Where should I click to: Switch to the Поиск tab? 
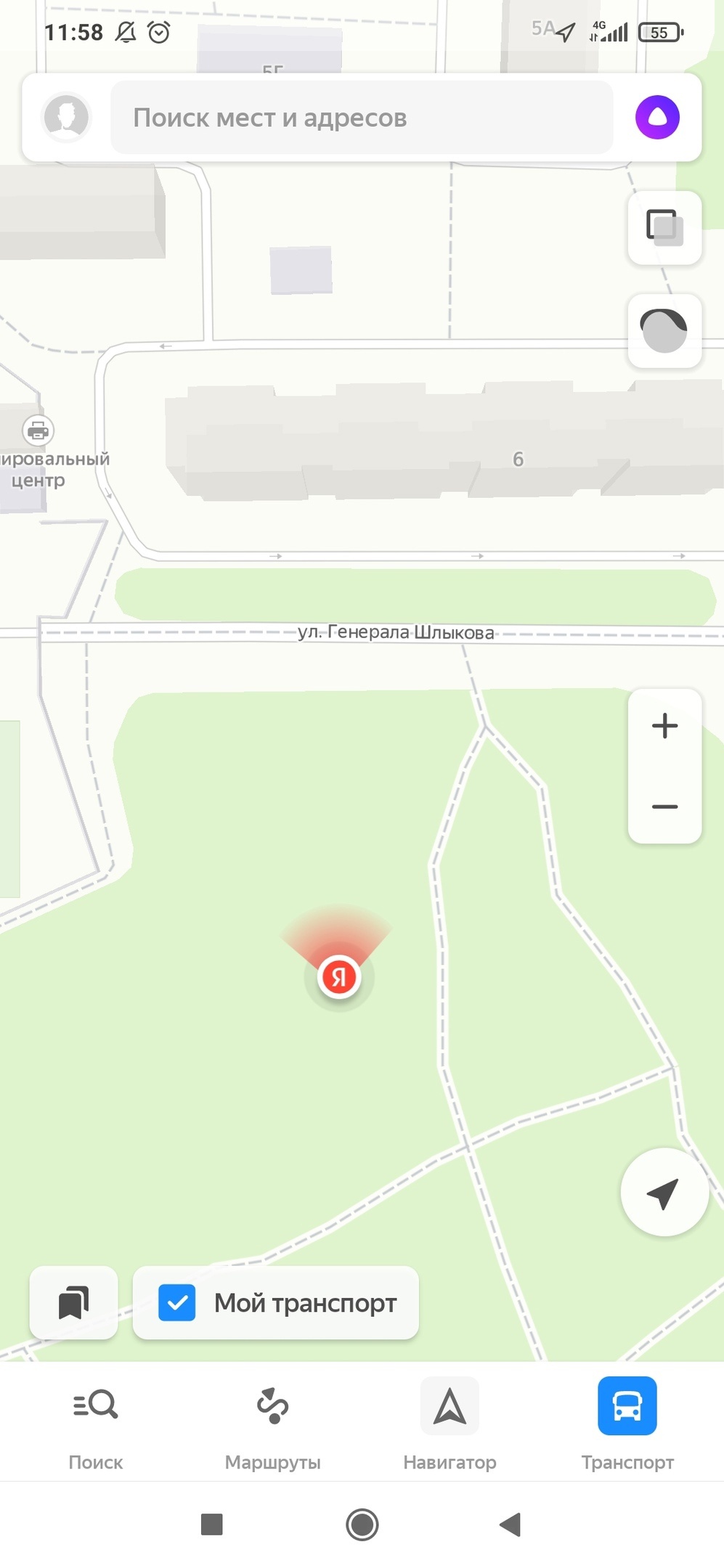[95, 1423]
